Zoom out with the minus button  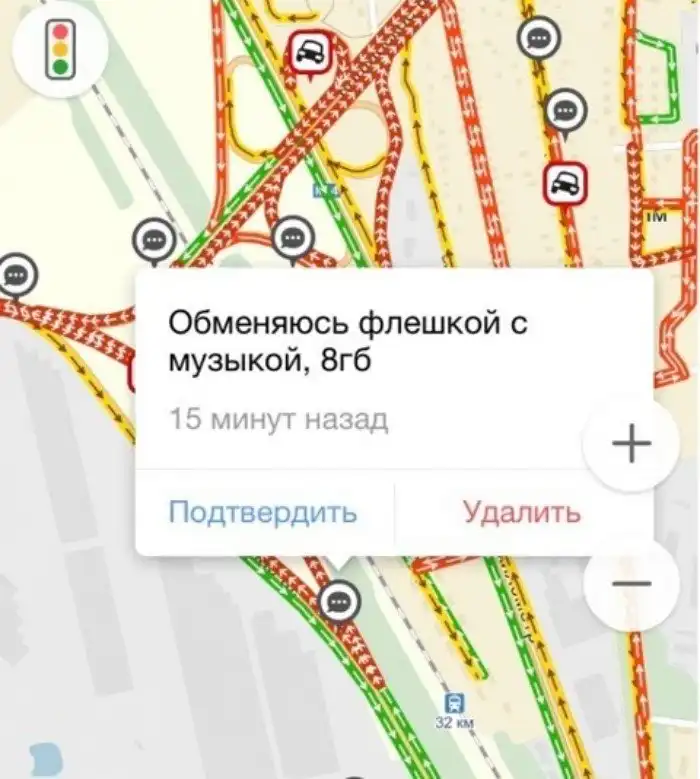point(630,584)
